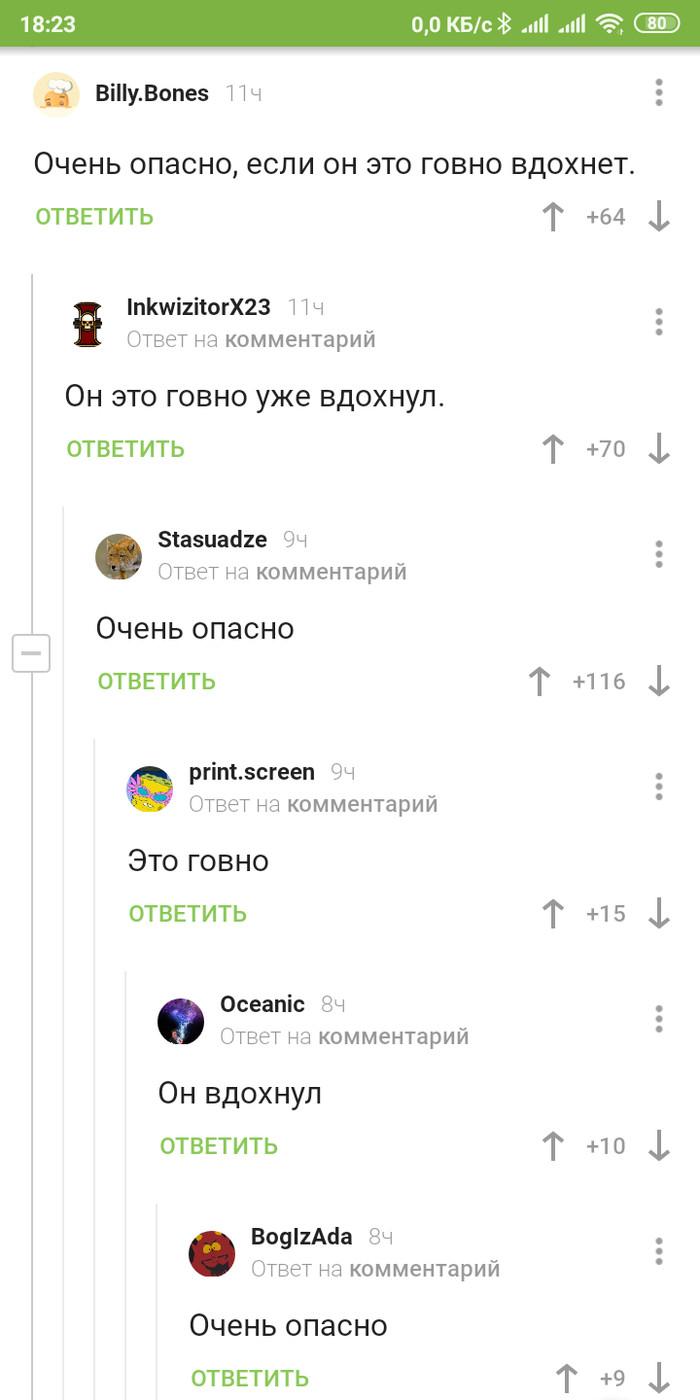Upvote Billy.Bones comment

point(553,217)
